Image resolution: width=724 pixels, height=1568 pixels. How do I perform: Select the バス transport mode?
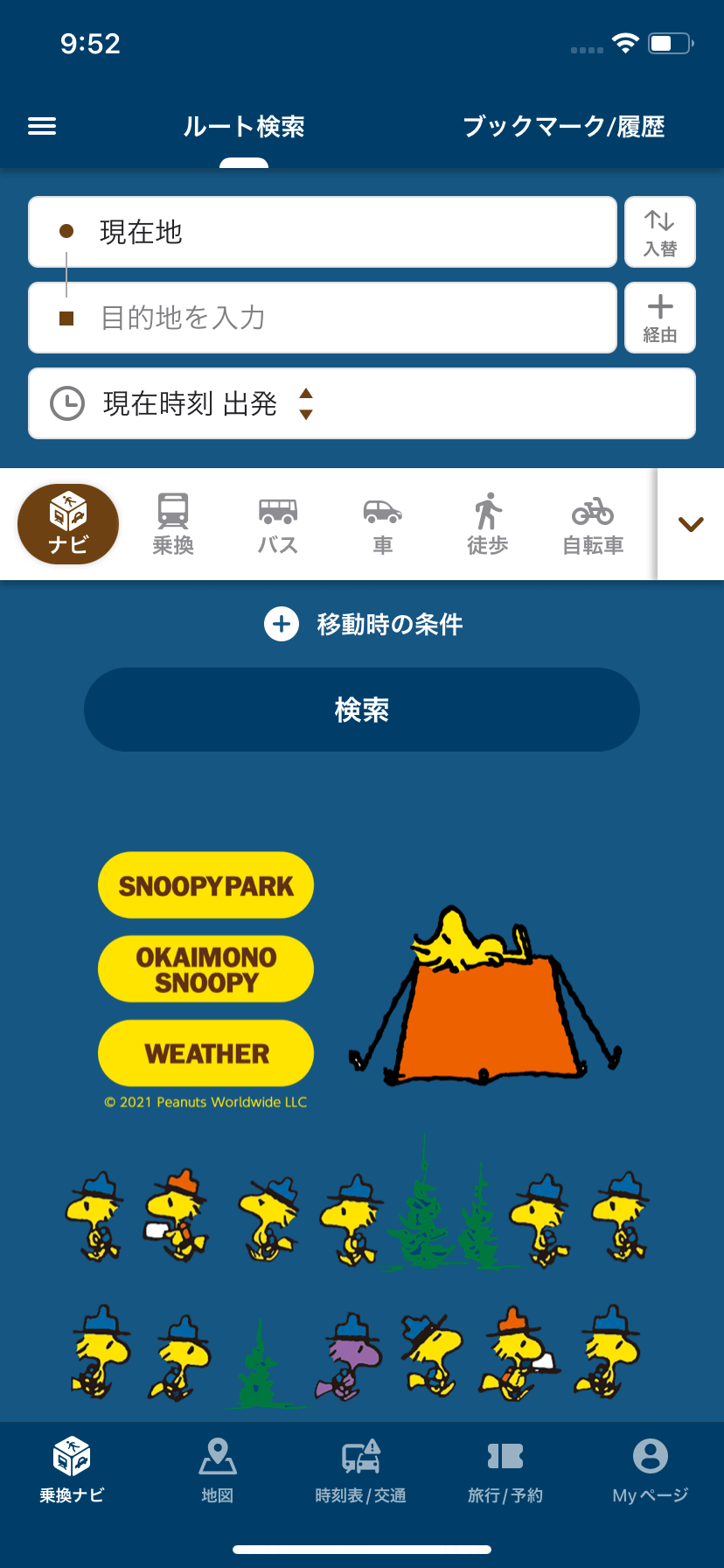click(x=278, y=524)
